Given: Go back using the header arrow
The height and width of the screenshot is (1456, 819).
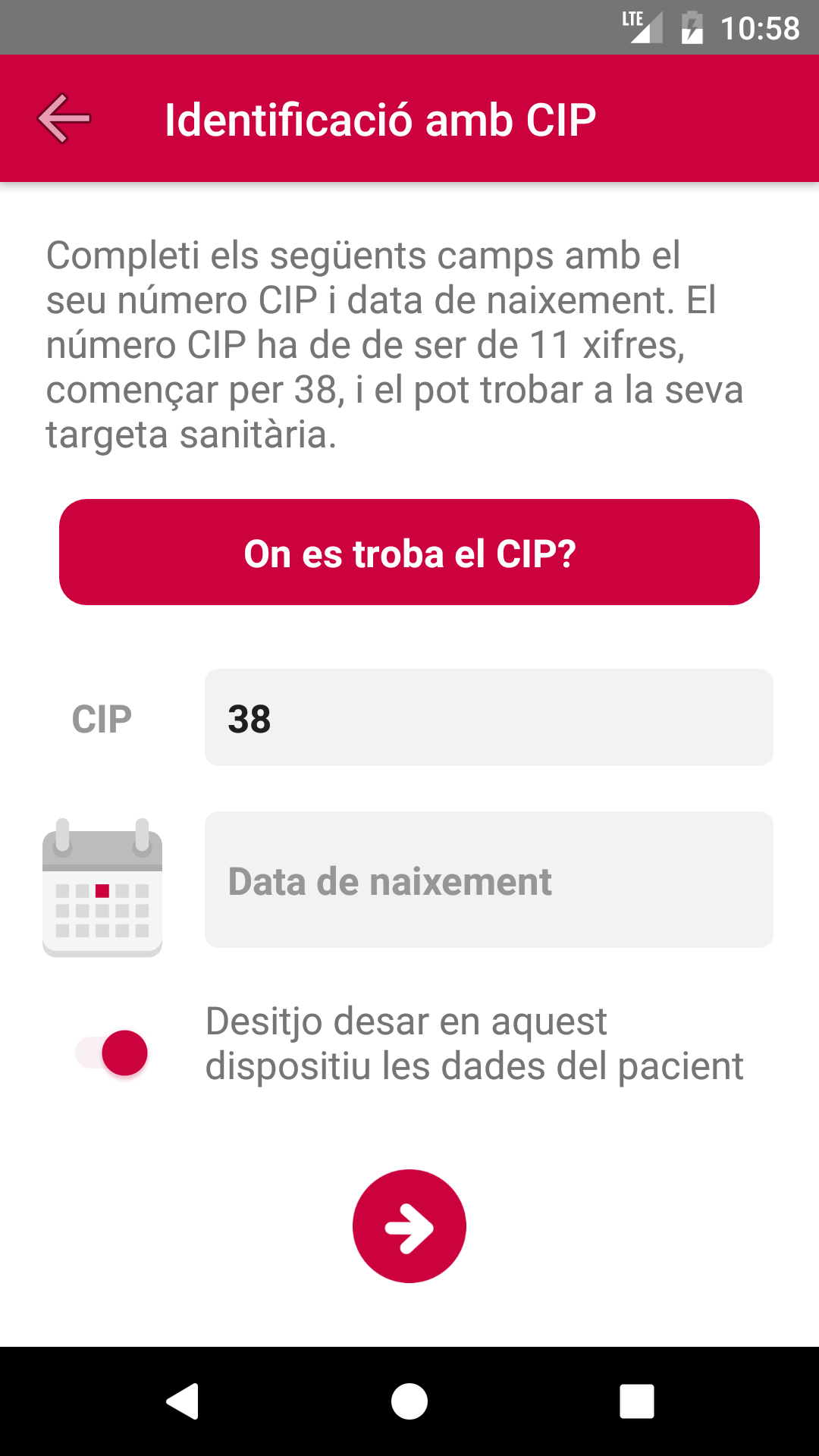Looking at the screenshot, I should (x=64, y=118).
